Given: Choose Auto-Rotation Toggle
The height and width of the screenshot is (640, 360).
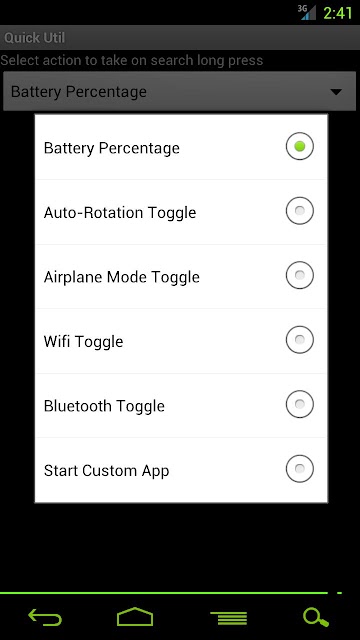Looking at the screenshot, I should [181, 212].
